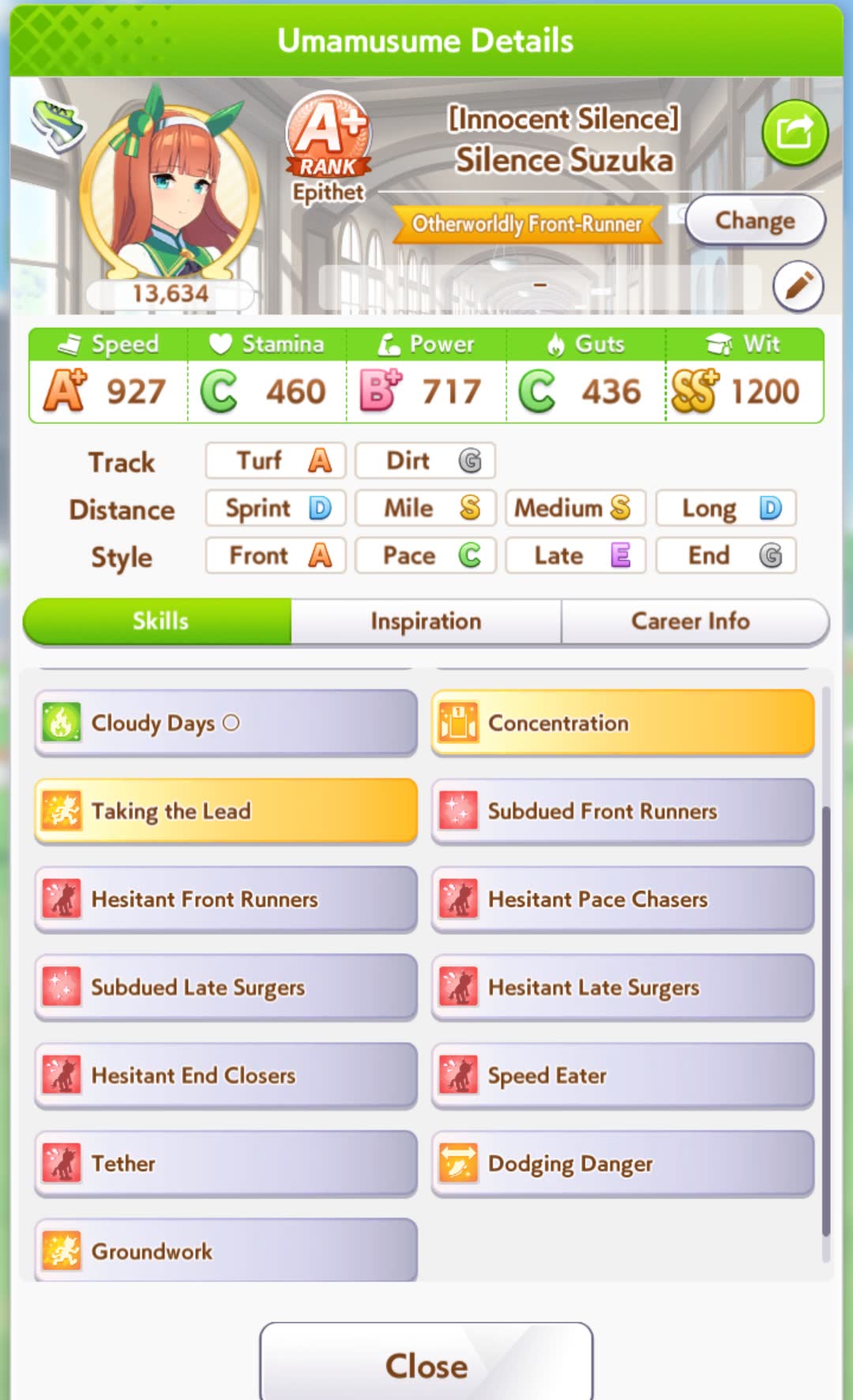Tap the green share icon
Image resolution: width=853 pixels, height=1400 pixels.
click(x=795, y=132)
